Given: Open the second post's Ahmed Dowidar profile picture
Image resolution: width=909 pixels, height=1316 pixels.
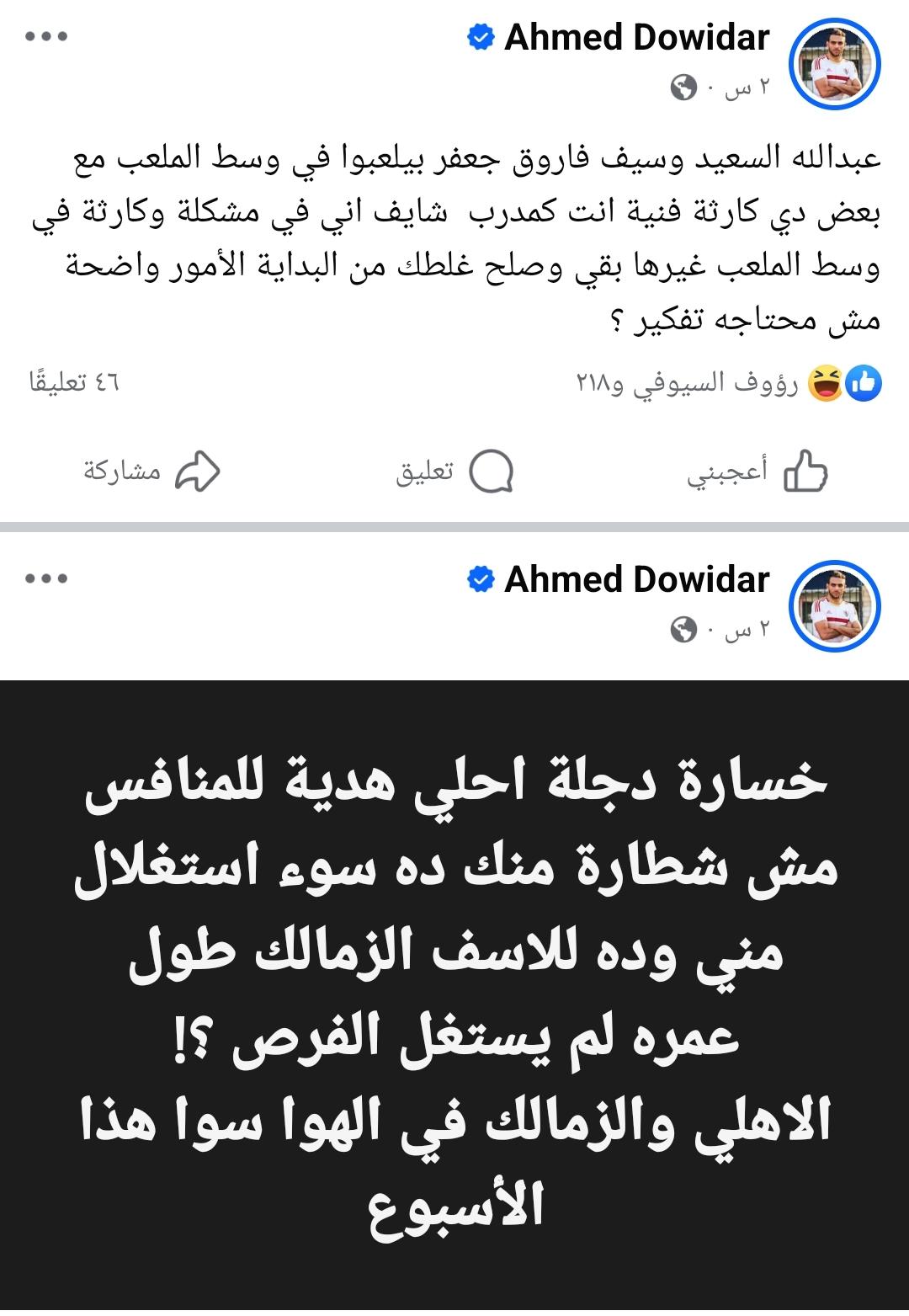Looking at the screenshot, I should pos(834,607).
